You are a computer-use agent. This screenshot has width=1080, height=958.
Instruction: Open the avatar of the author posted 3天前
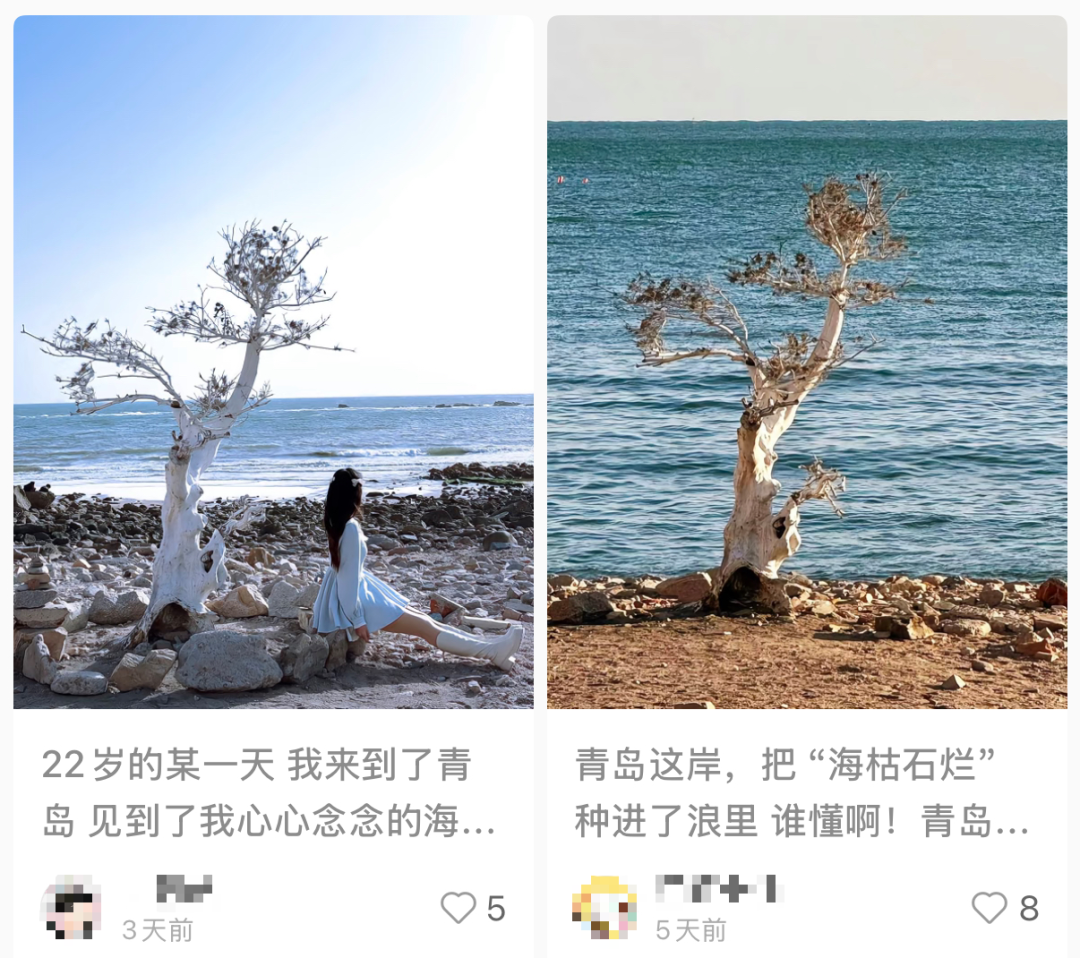(71, 907)
